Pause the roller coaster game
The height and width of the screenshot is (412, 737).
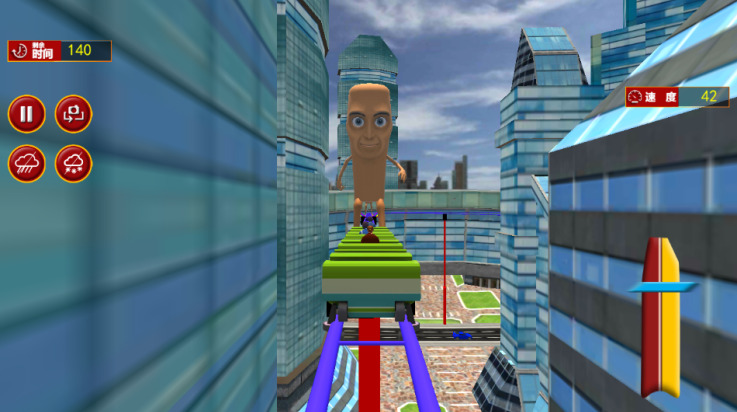pyautogui.click(x=26, y=113)
